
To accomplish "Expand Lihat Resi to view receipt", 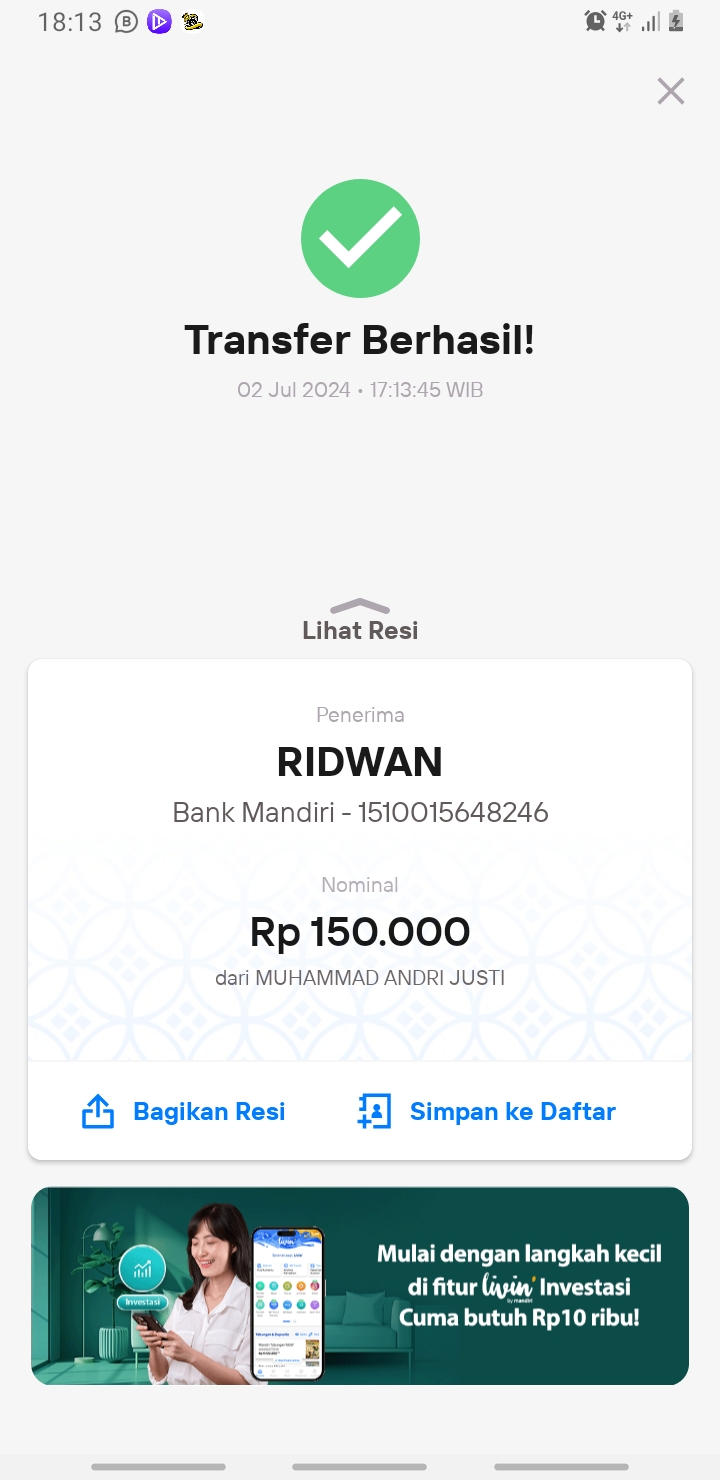I will (x=360, y=620).
